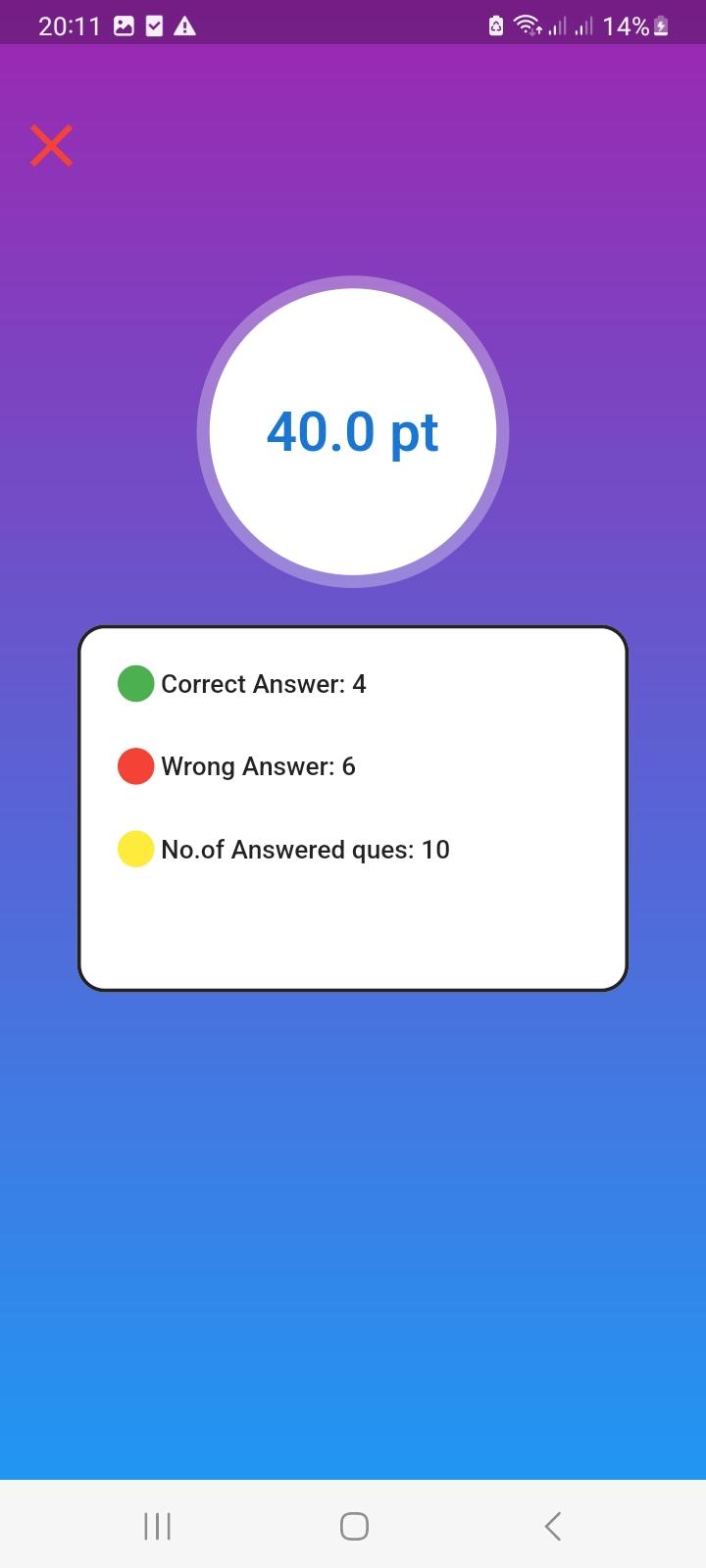Tap the green correct answer indicator
The width and height of the screenshot is (706, 1568).
(135, 683)
